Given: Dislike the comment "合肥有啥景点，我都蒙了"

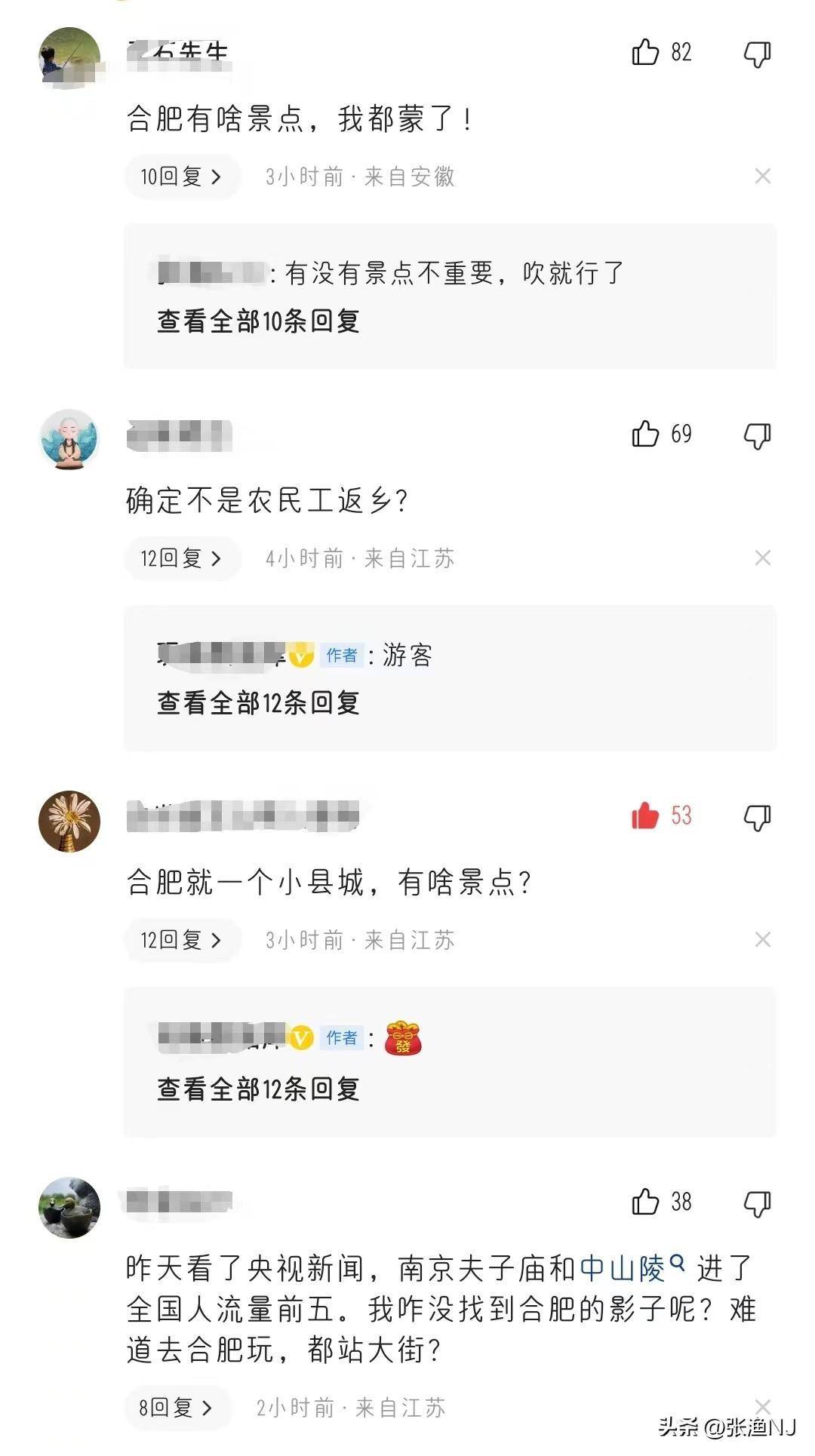Looking at the screenshot, I should tap(757, 54).
